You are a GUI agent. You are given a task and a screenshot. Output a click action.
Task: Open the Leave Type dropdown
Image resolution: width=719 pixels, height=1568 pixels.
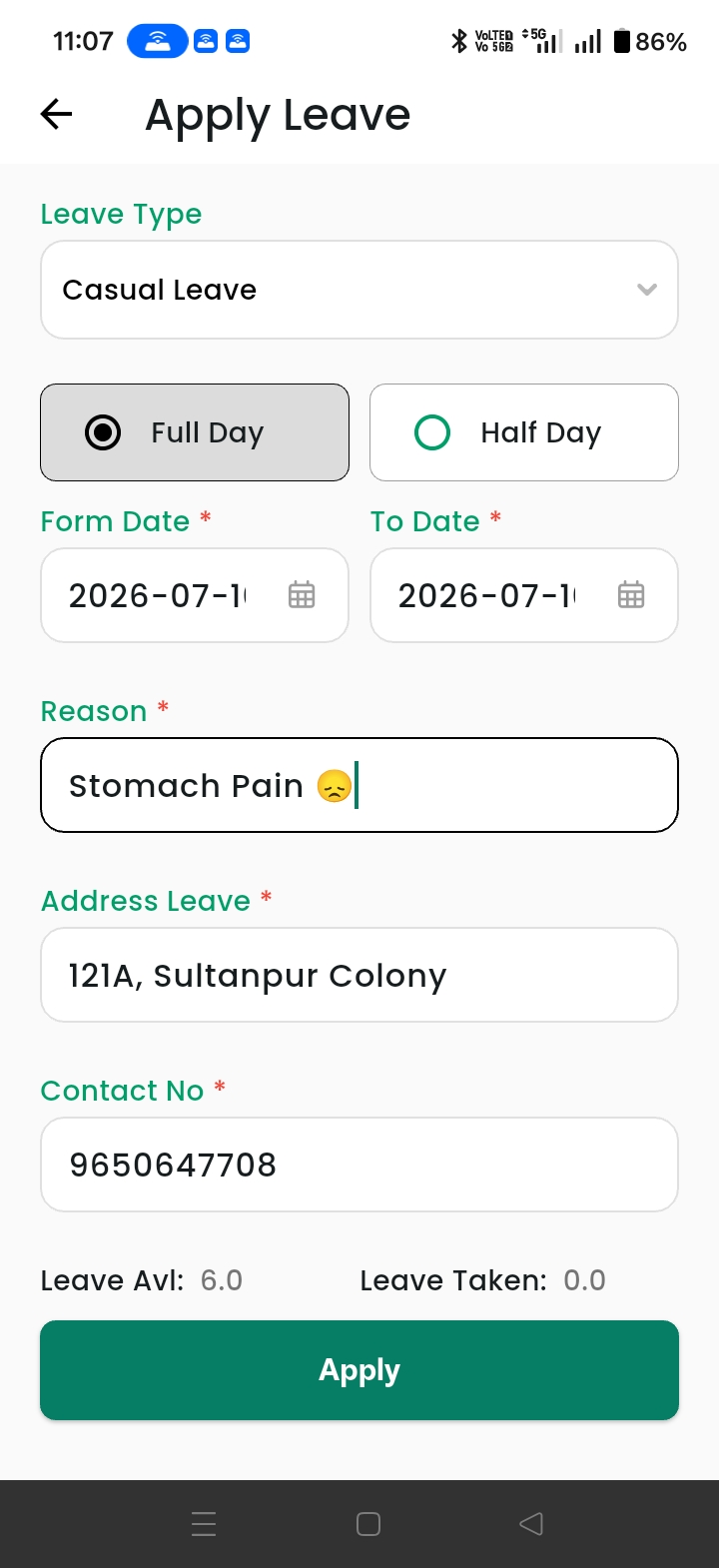point(359,290)
